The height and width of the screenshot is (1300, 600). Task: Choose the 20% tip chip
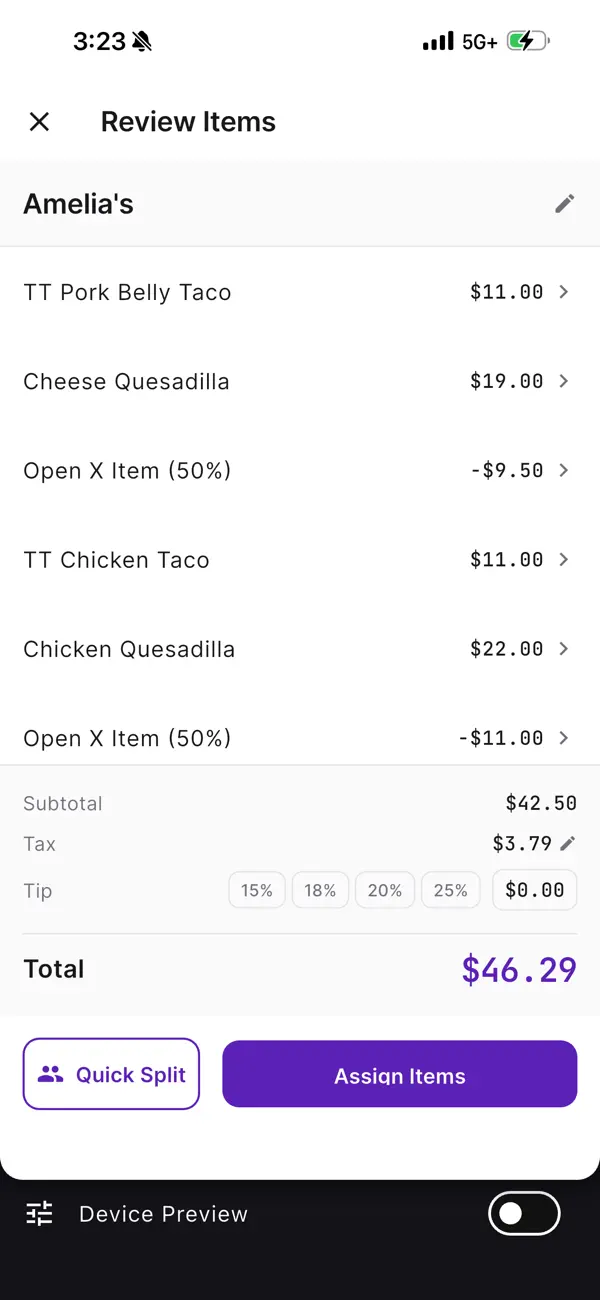385,890
